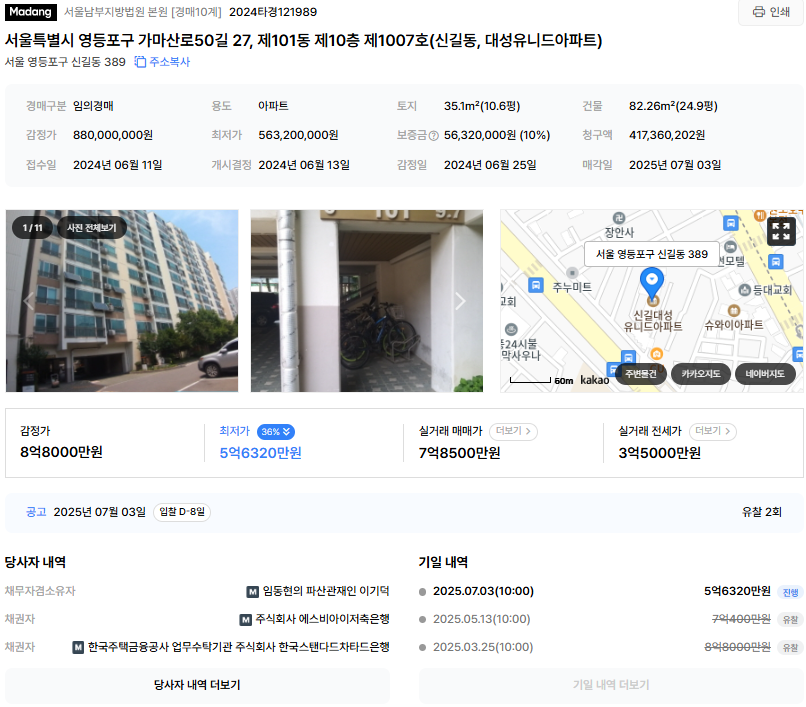Image resolution: width=806 pixels, height=707 pixels.
Task: Go to the next photo arrow
Action: (460, 300)
